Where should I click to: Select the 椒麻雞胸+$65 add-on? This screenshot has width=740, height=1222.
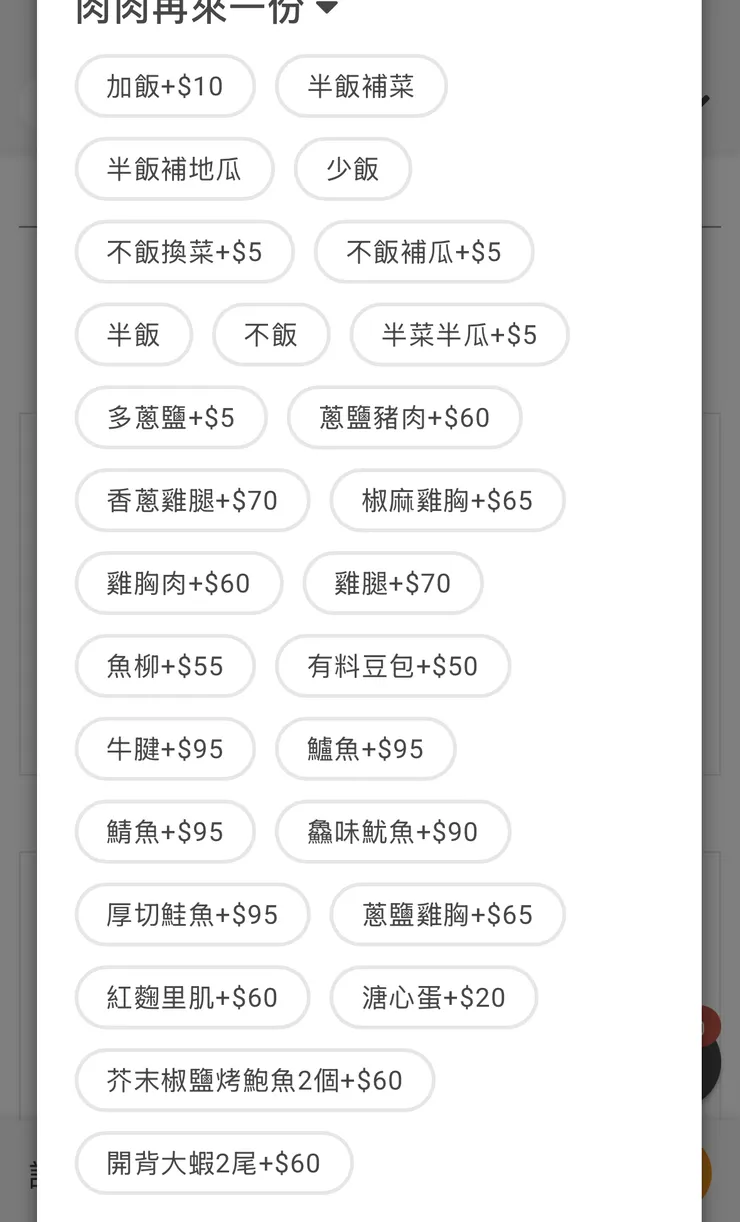(x=447, y=500)
